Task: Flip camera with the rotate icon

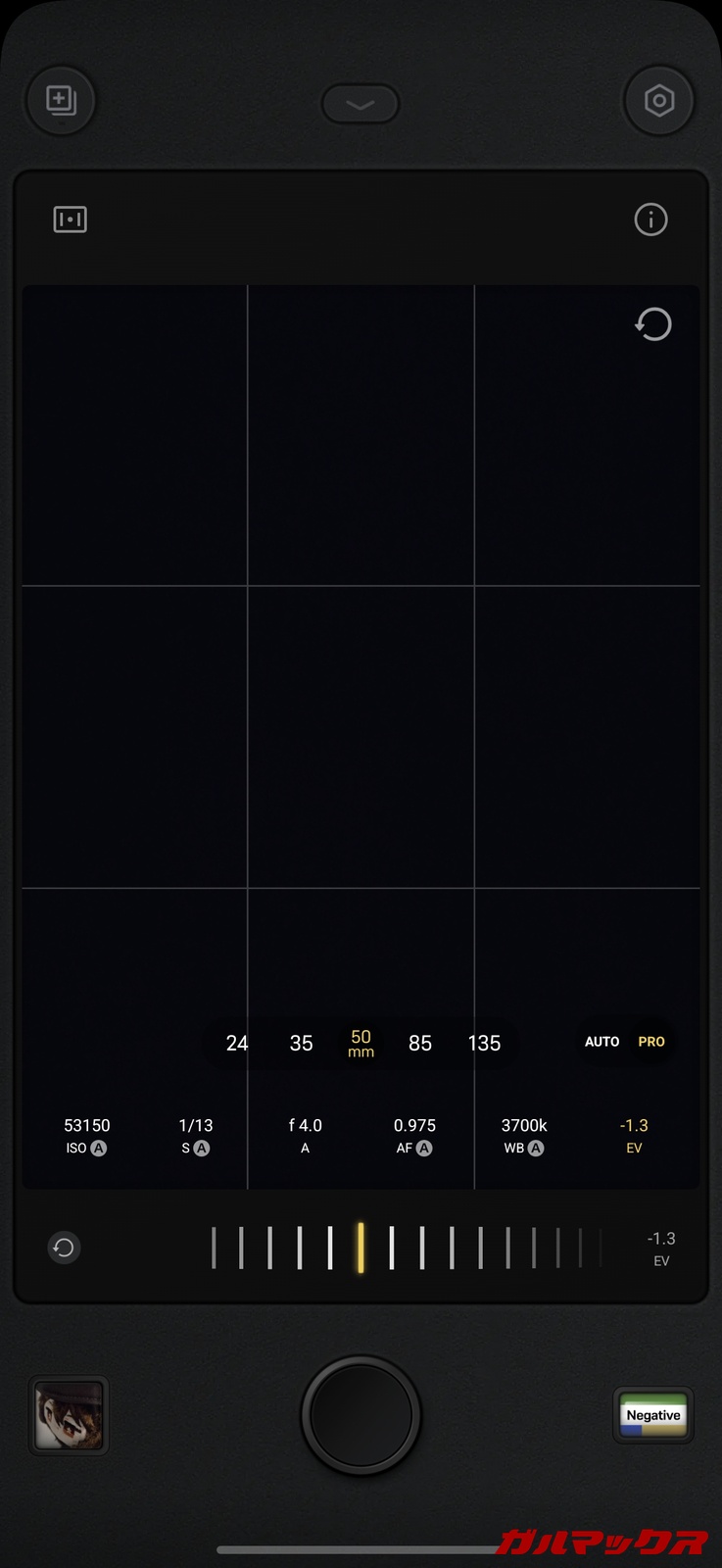Action: [x=652, y=324]
